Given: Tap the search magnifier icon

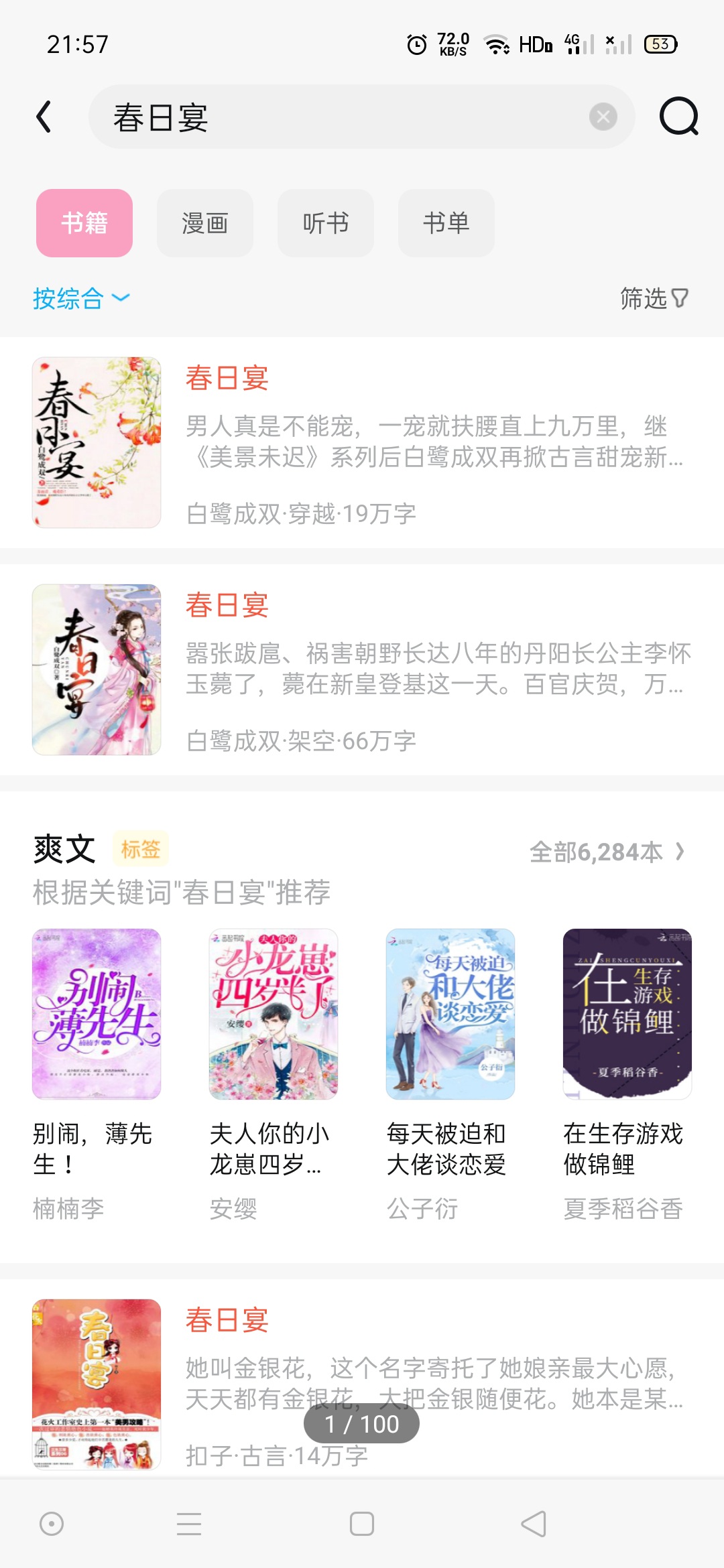Looking at the screenshot, I should pyautogui.click(x=678, y=117).
